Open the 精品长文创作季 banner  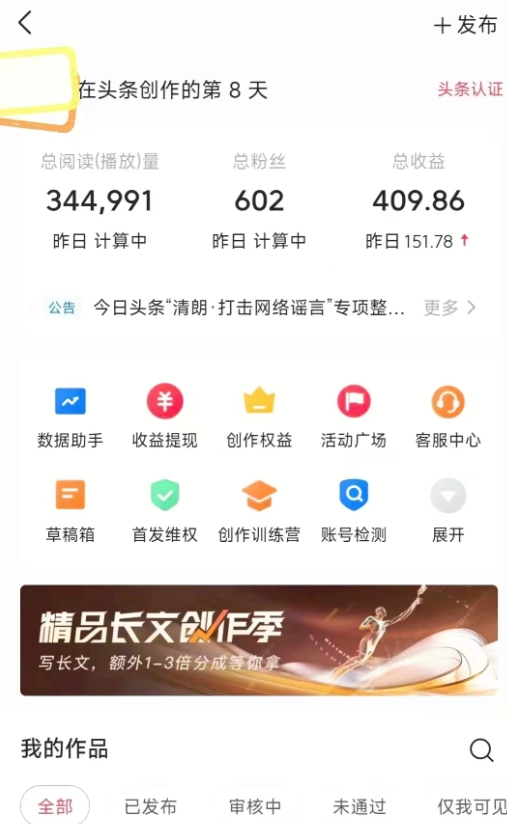(x=259, y=640)
